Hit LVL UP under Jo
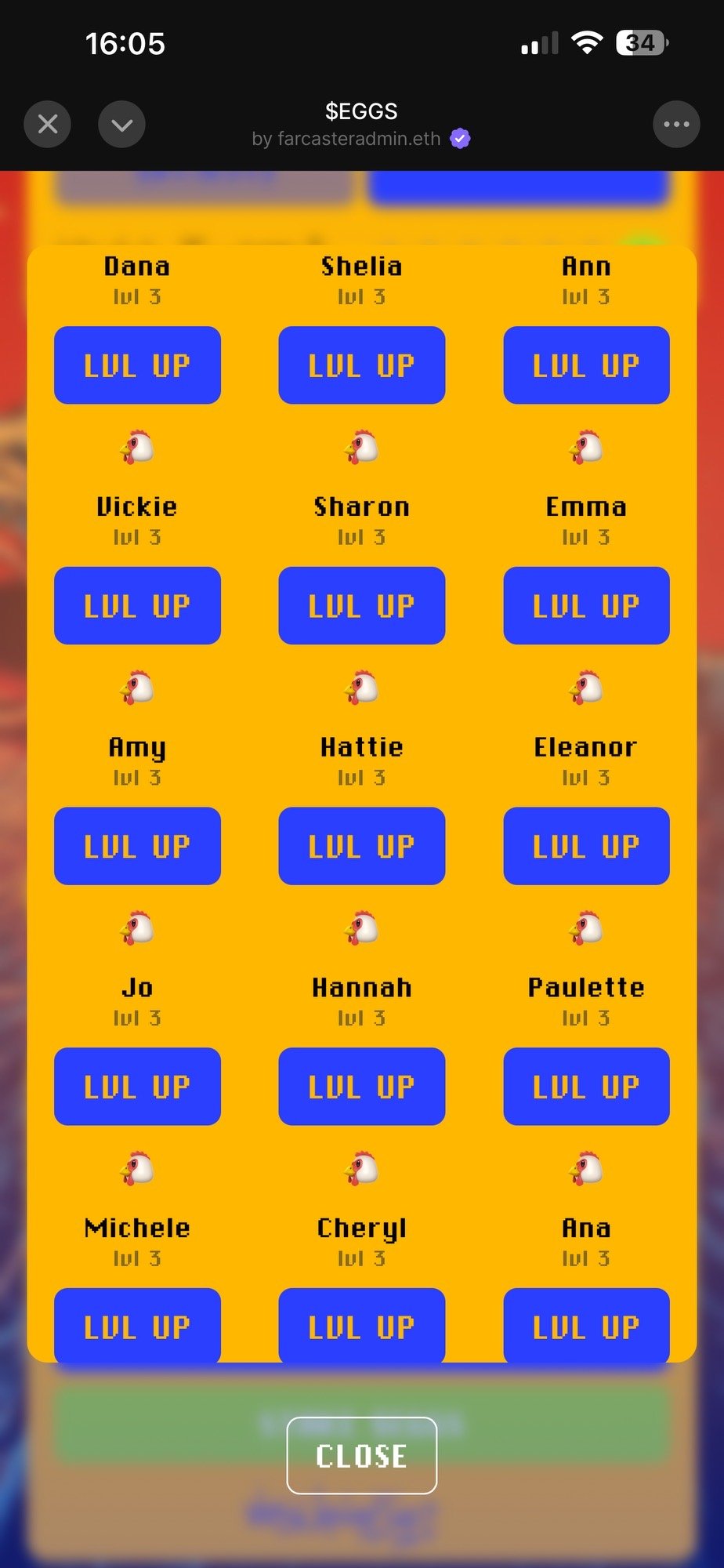724x1568 pixels. 137,1087
